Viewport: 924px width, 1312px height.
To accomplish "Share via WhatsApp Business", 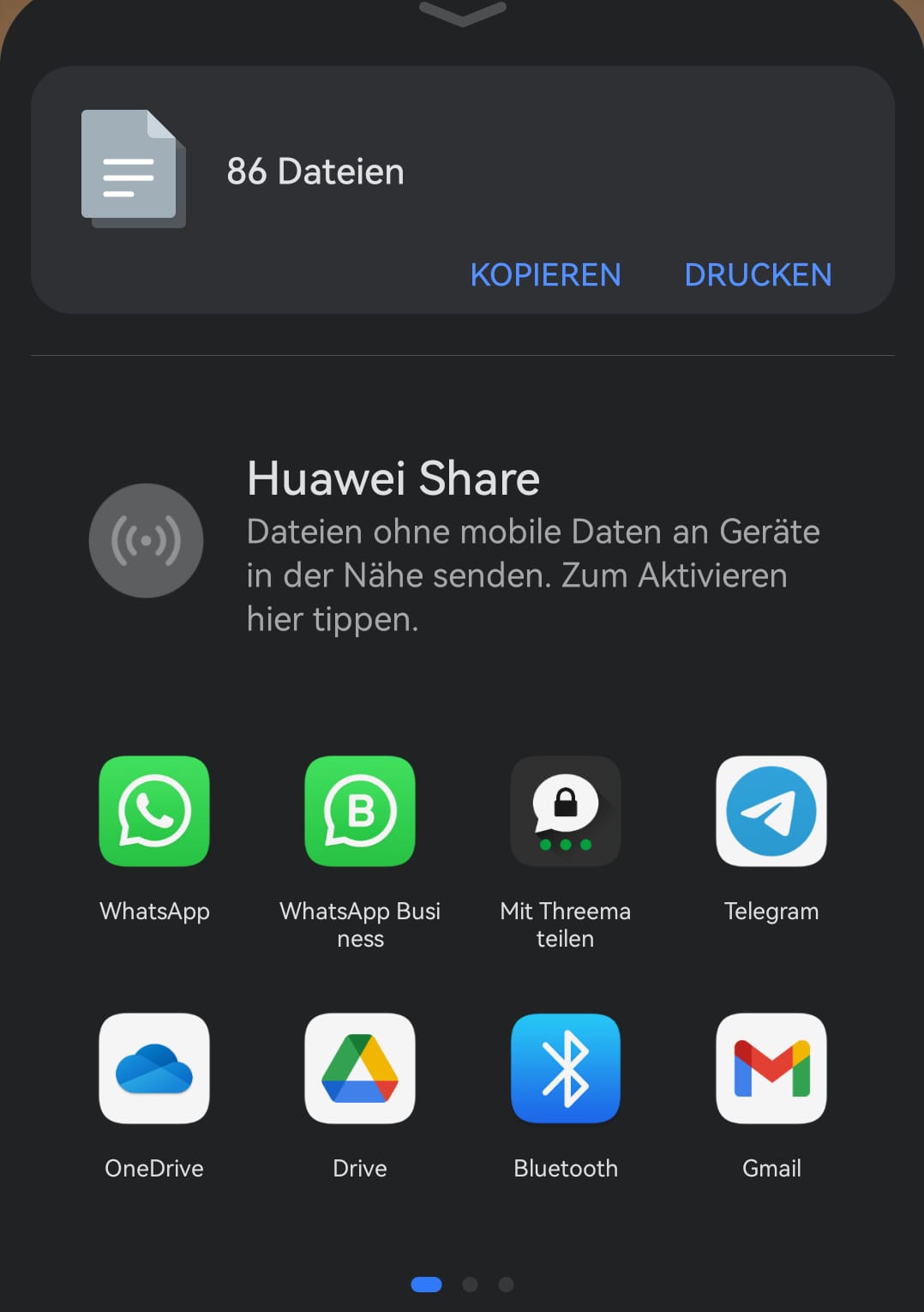I will [x=360, y=811].
